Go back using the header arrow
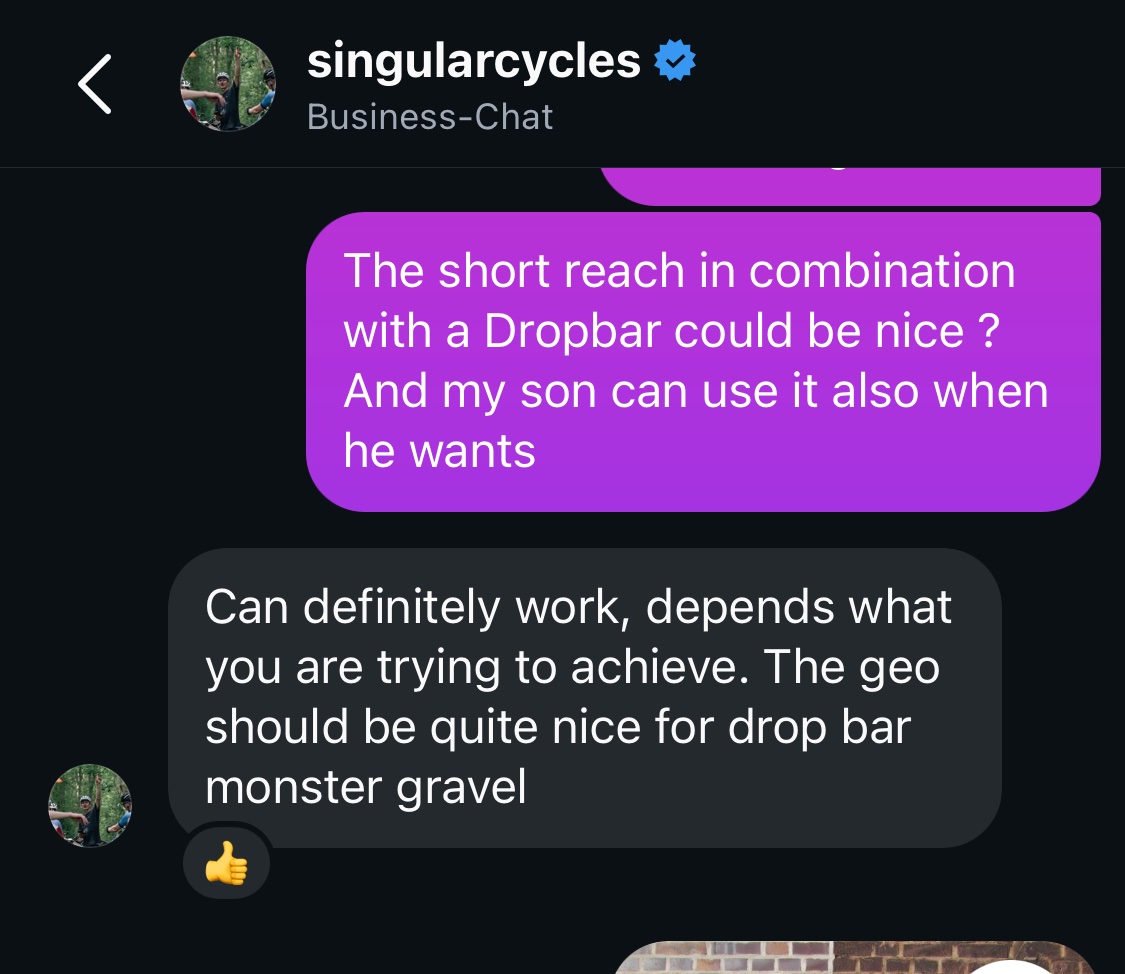The image size is (1125, 974). [94, 85]
